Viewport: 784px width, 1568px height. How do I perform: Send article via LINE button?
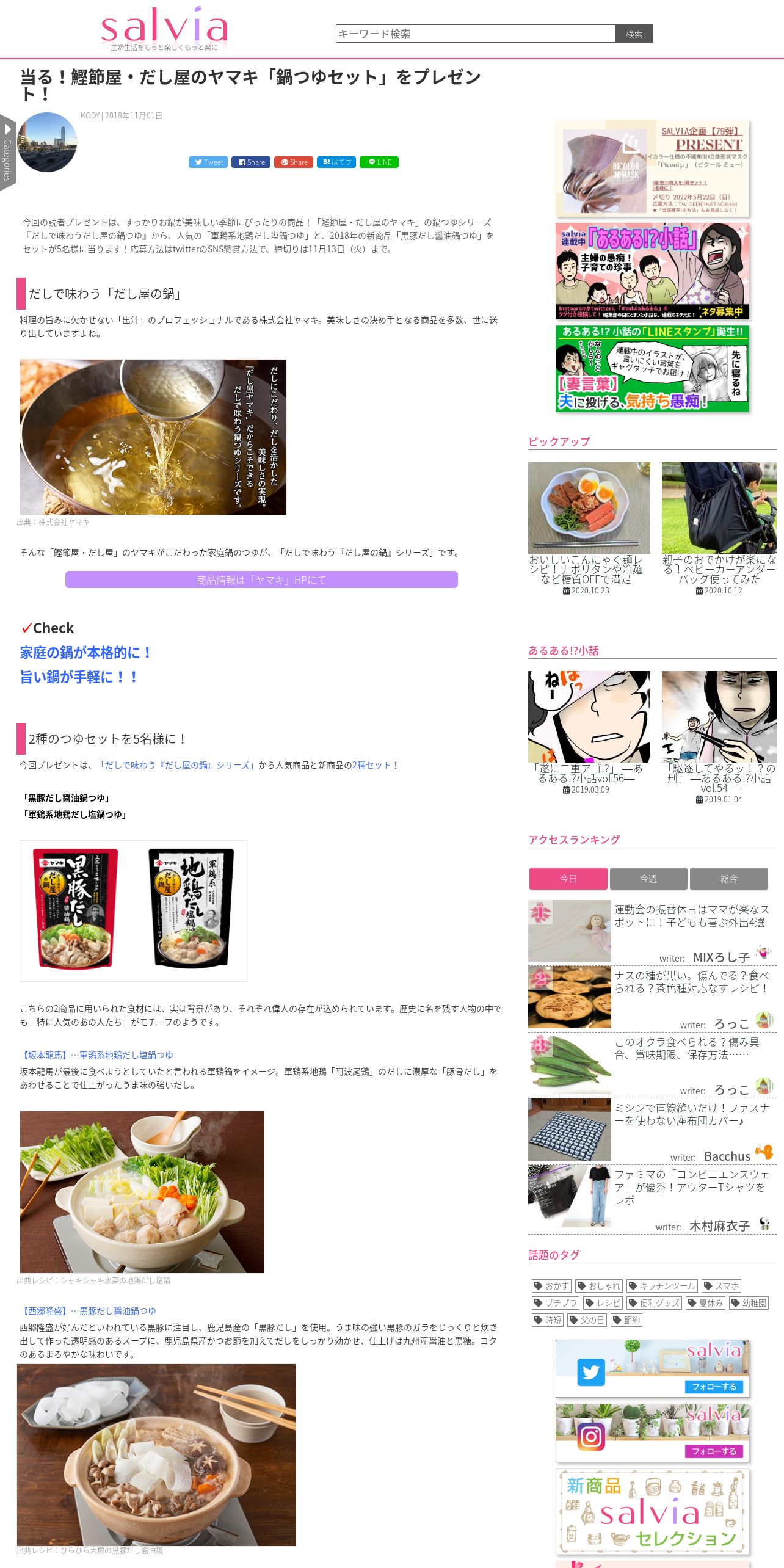click(379, 162)
